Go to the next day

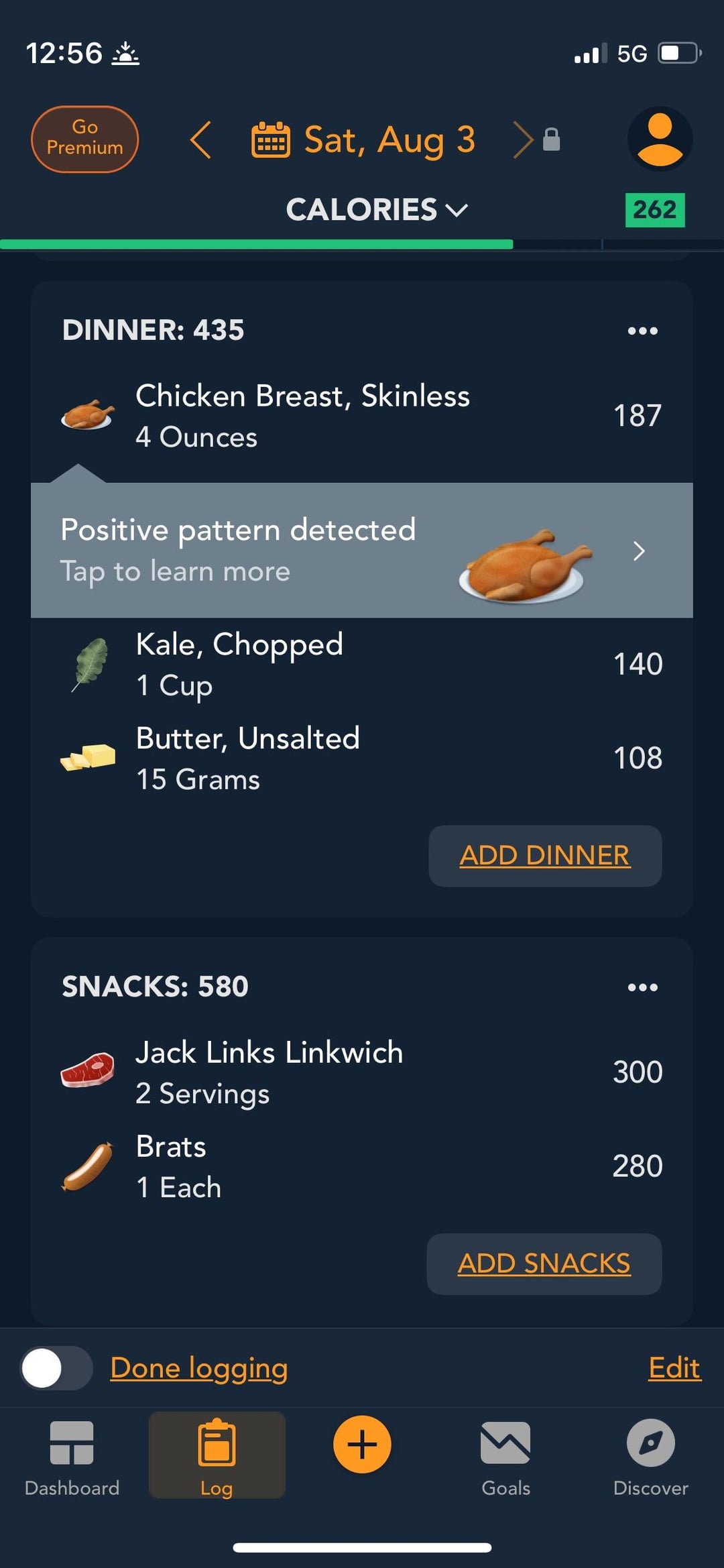[523, 139]
